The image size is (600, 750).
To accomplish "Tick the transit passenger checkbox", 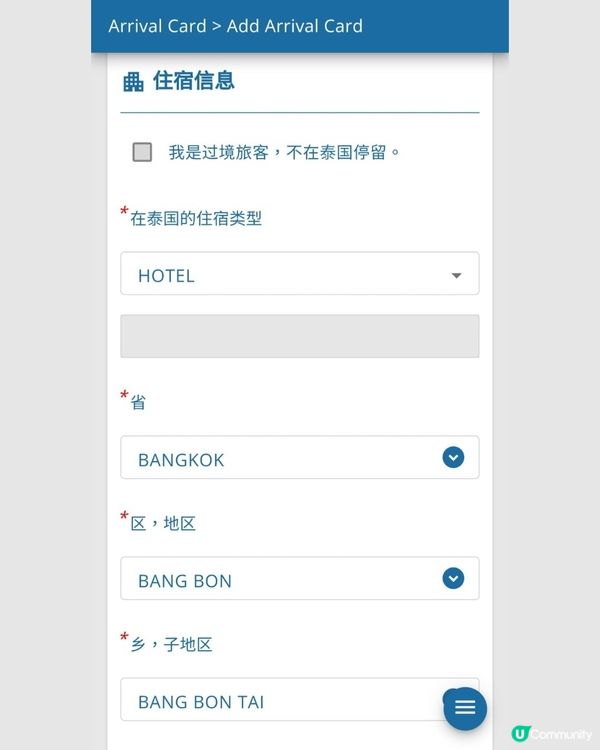I will point(142,152).
